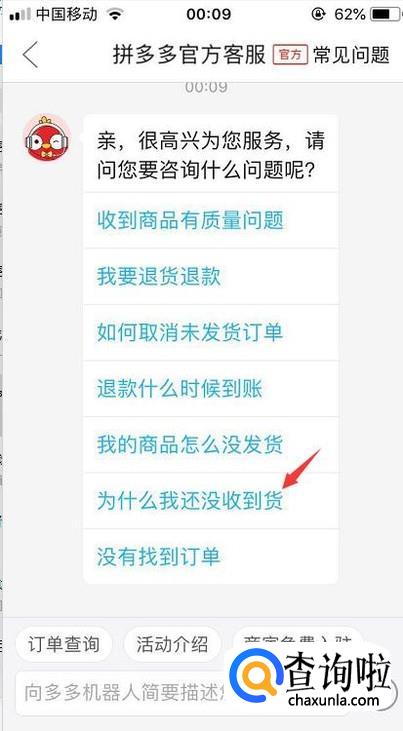Open the 活动介绍 chip
The height and width of the screenshot is (731, 403).
point(172,644)
